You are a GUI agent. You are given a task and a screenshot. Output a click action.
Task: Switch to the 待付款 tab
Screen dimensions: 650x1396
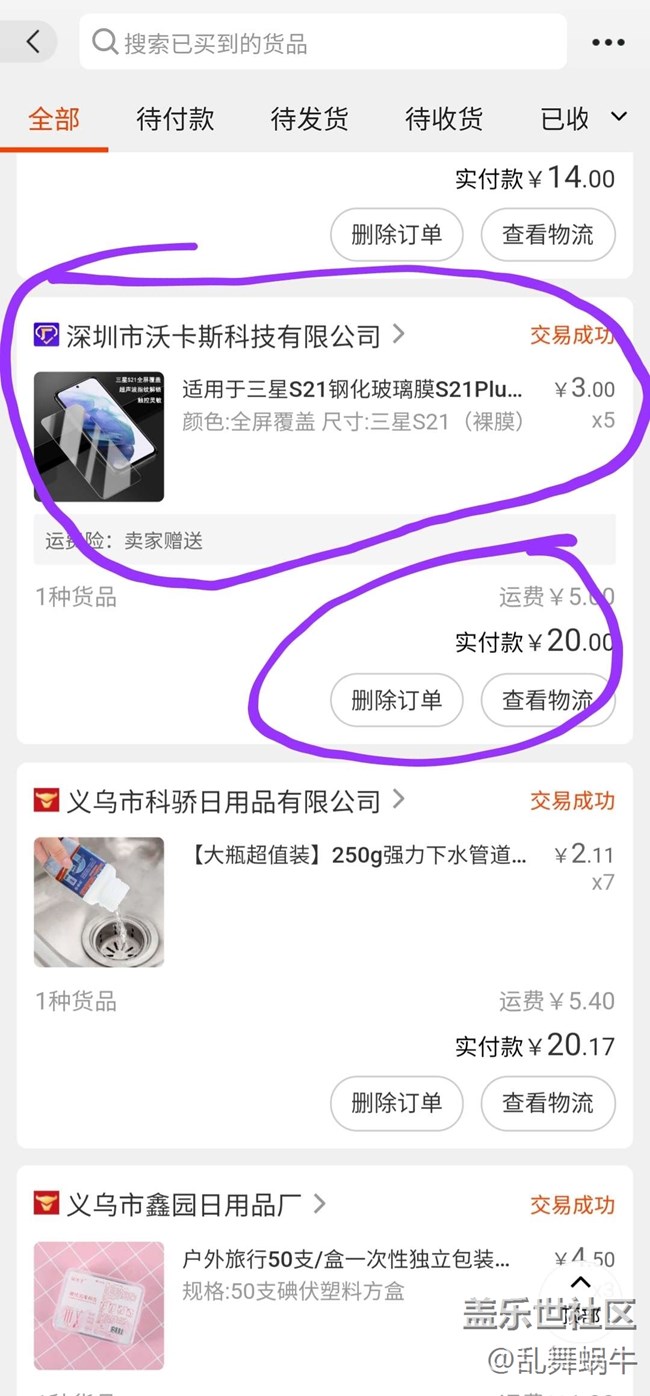coord(175,119)
